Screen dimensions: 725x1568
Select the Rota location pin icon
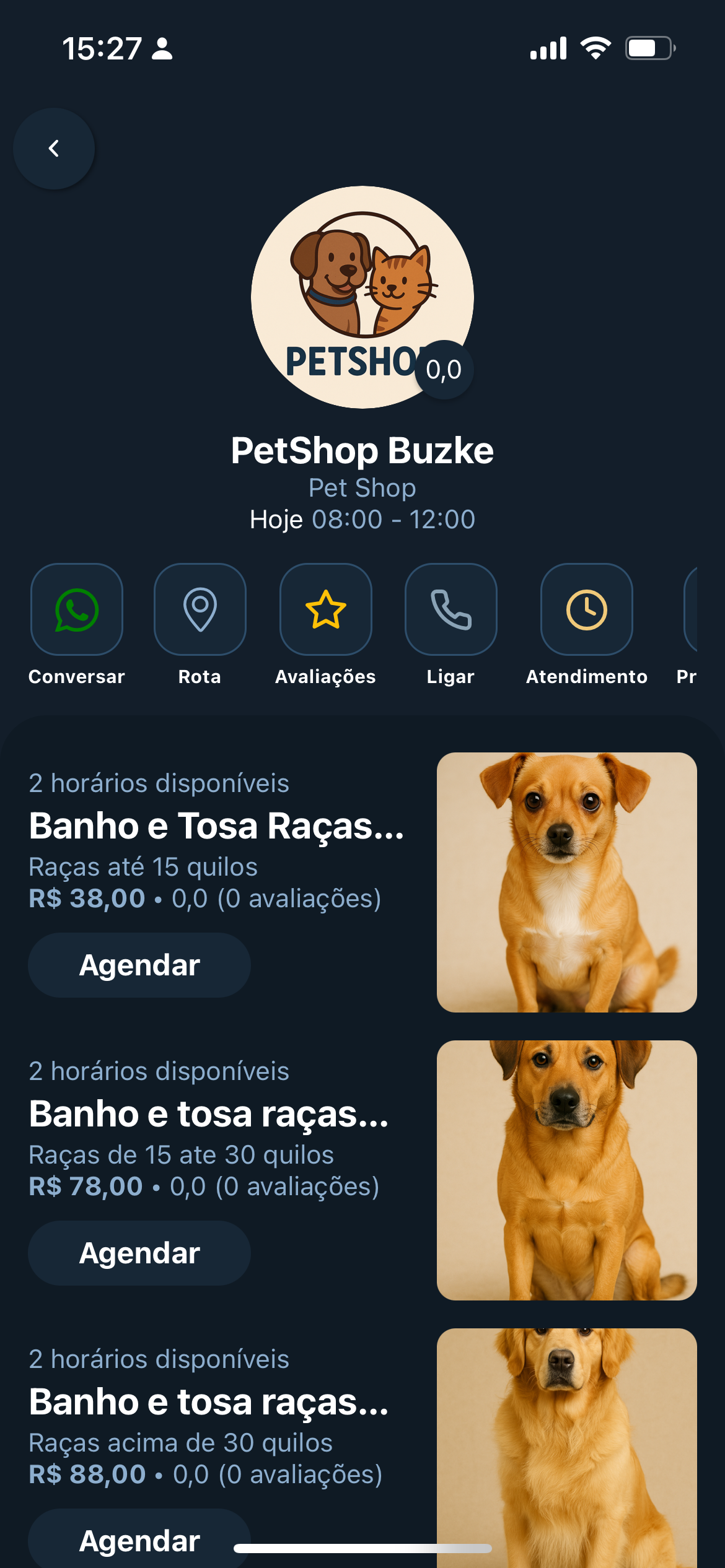201,610
